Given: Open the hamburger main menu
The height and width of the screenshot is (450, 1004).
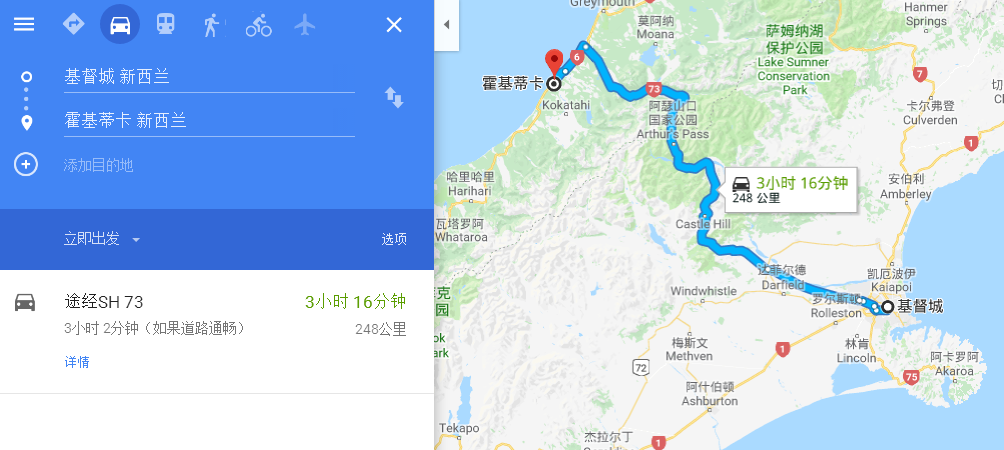Looking at the screenshot, I should pos(23,24).
